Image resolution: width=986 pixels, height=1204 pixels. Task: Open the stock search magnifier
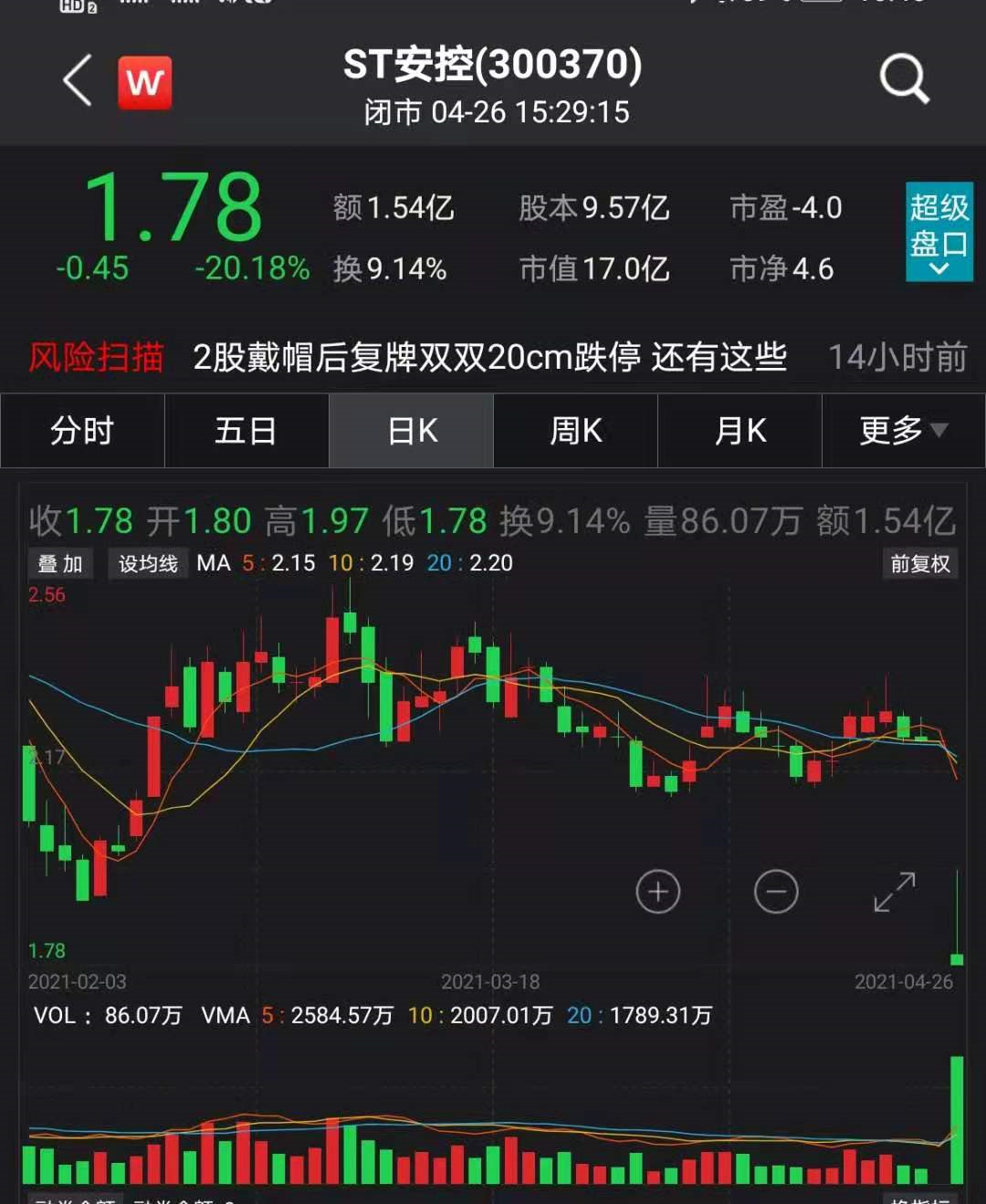tap(903, 80)
